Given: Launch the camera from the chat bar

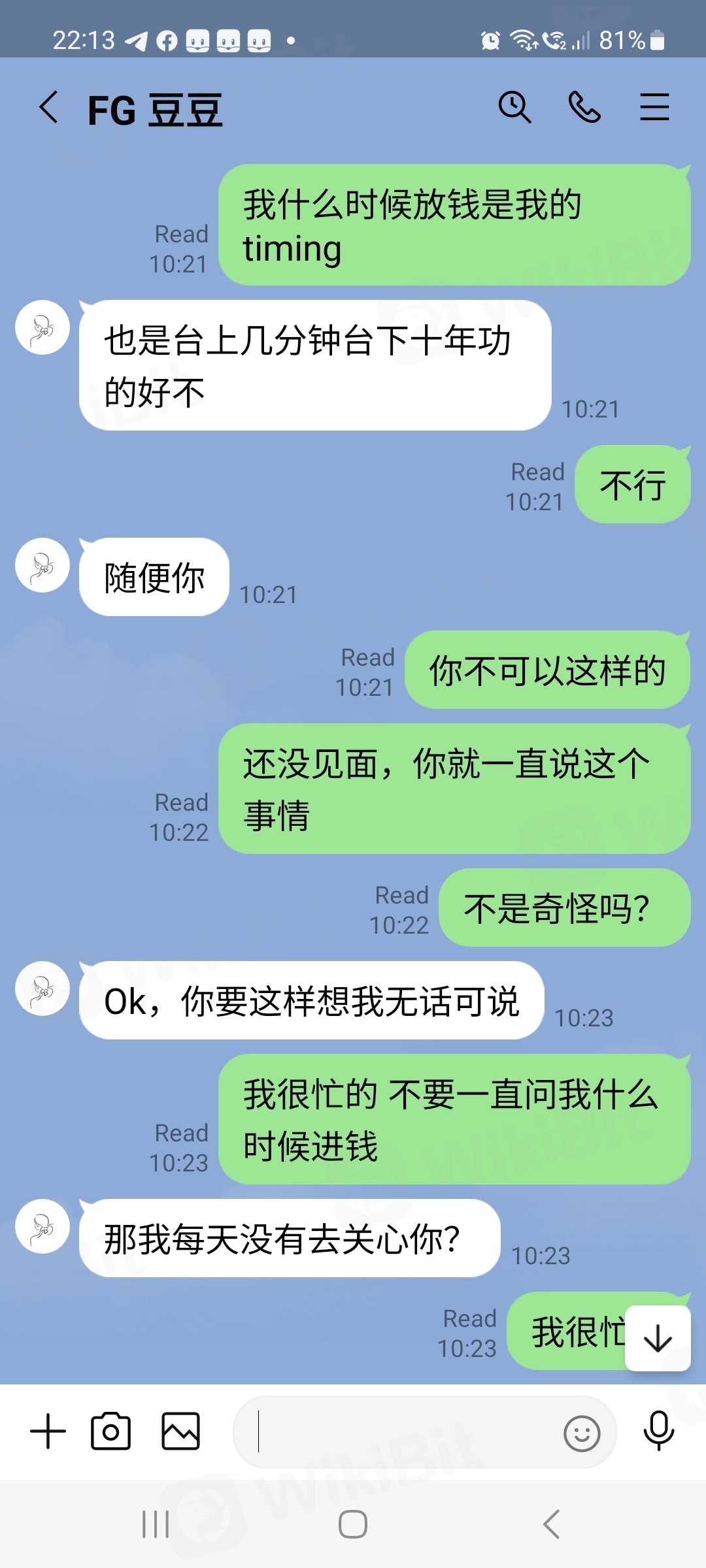Looking at the screenshot, I should [110, 1431].
